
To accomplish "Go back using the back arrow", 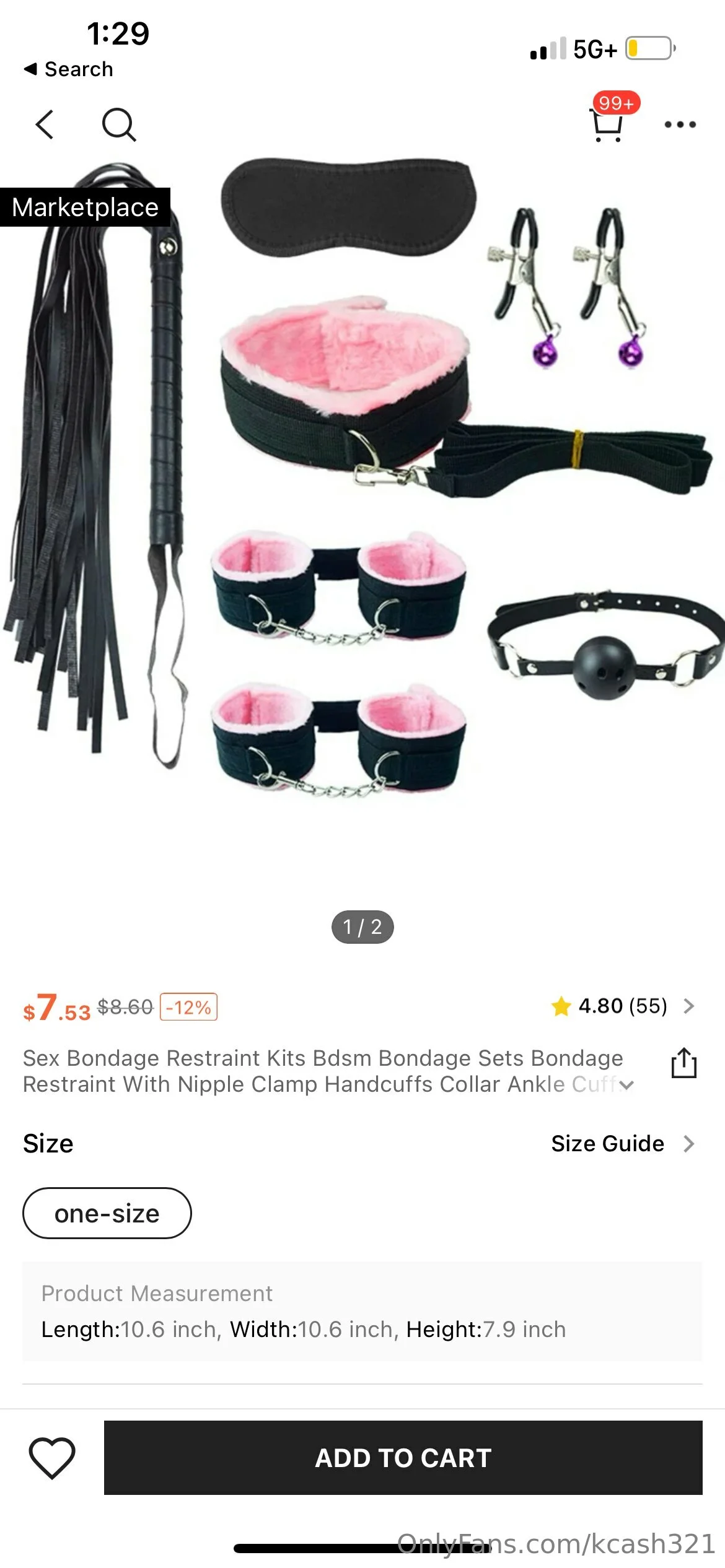I will click(45, 124).
